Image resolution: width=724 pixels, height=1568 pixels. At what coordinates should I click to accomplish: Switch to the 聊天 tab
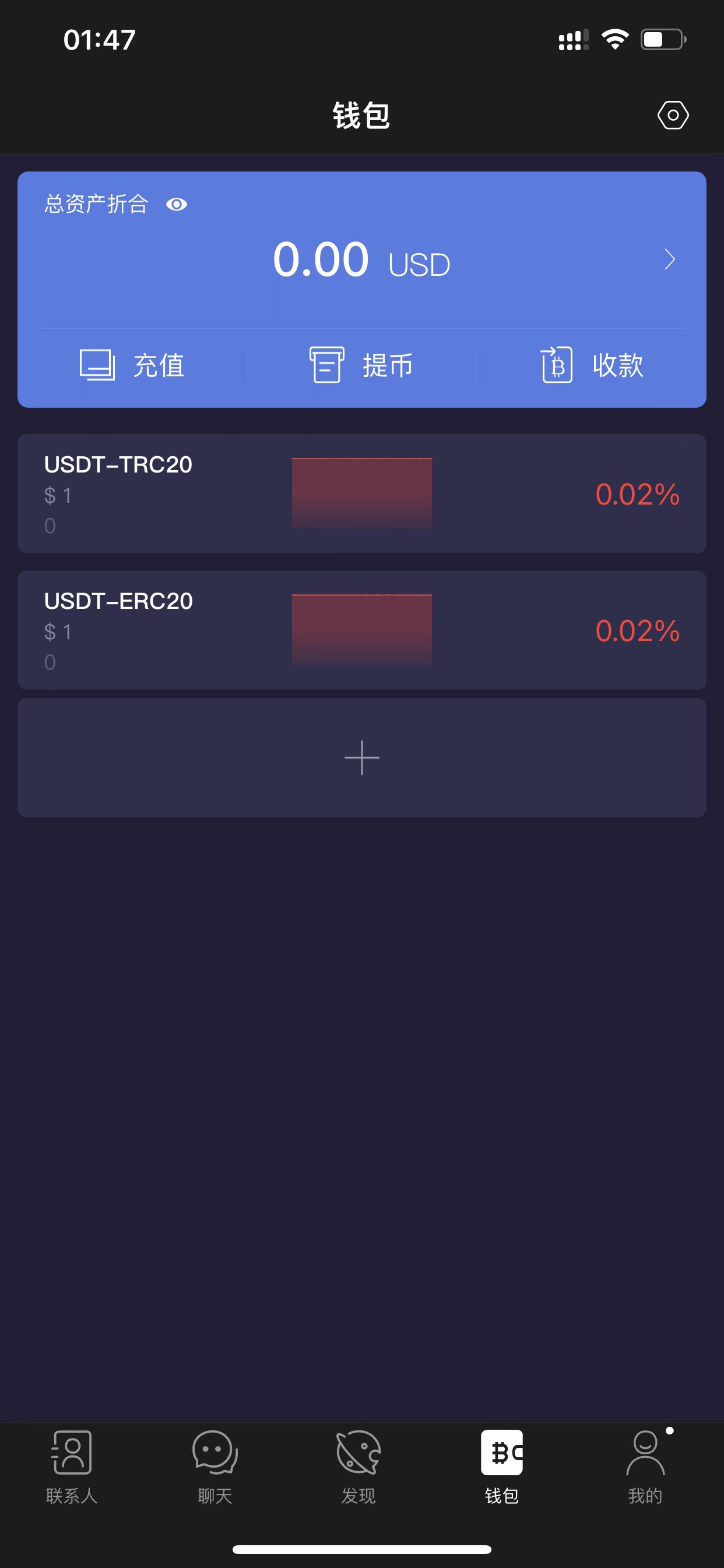coord(215,1468)
